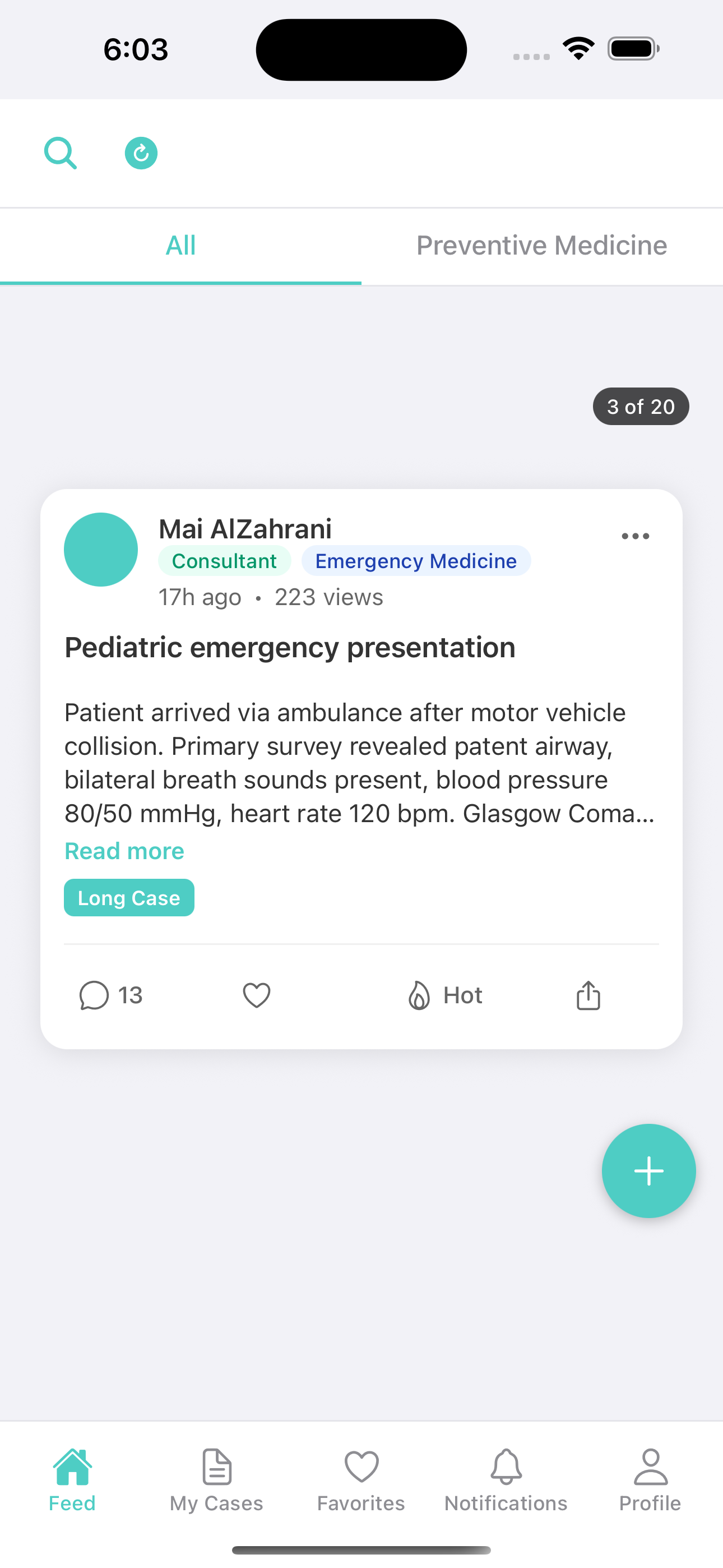Open the My Cases tab
Viewport: 723px width, 1568px height.
217,1481
